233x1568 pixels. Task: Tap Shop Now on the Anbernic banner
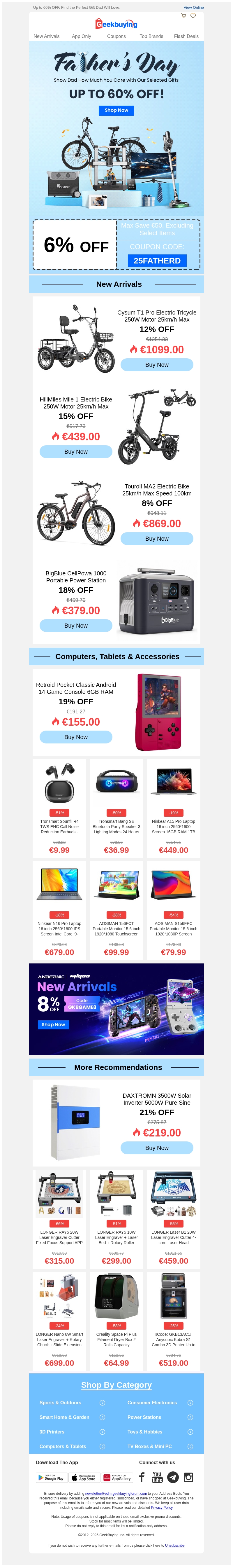coord(53,1024)
